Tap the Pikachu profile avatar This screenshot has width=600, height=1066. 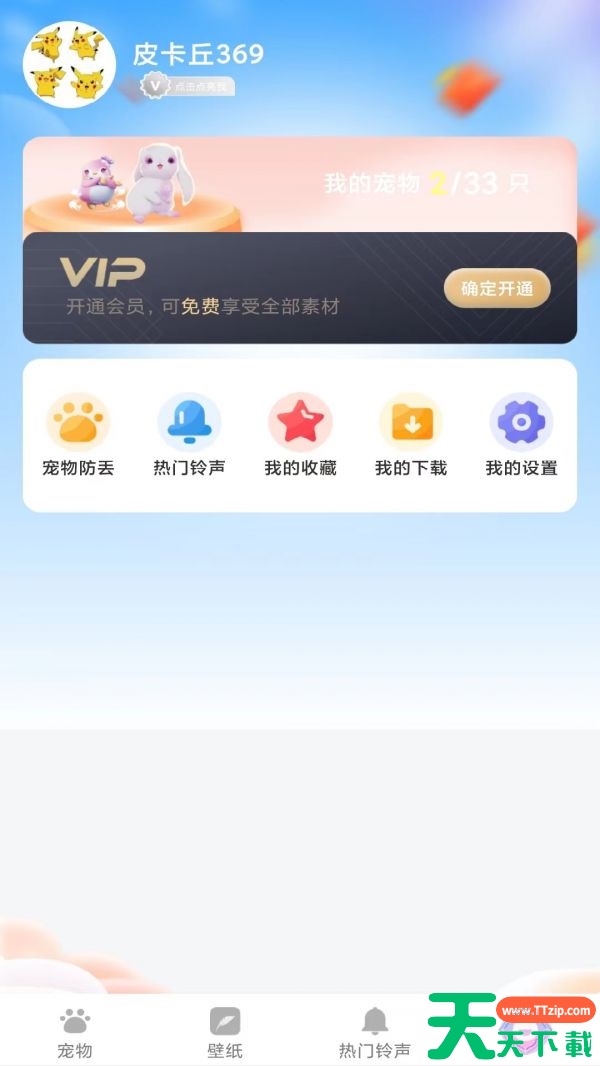point(69,65)
